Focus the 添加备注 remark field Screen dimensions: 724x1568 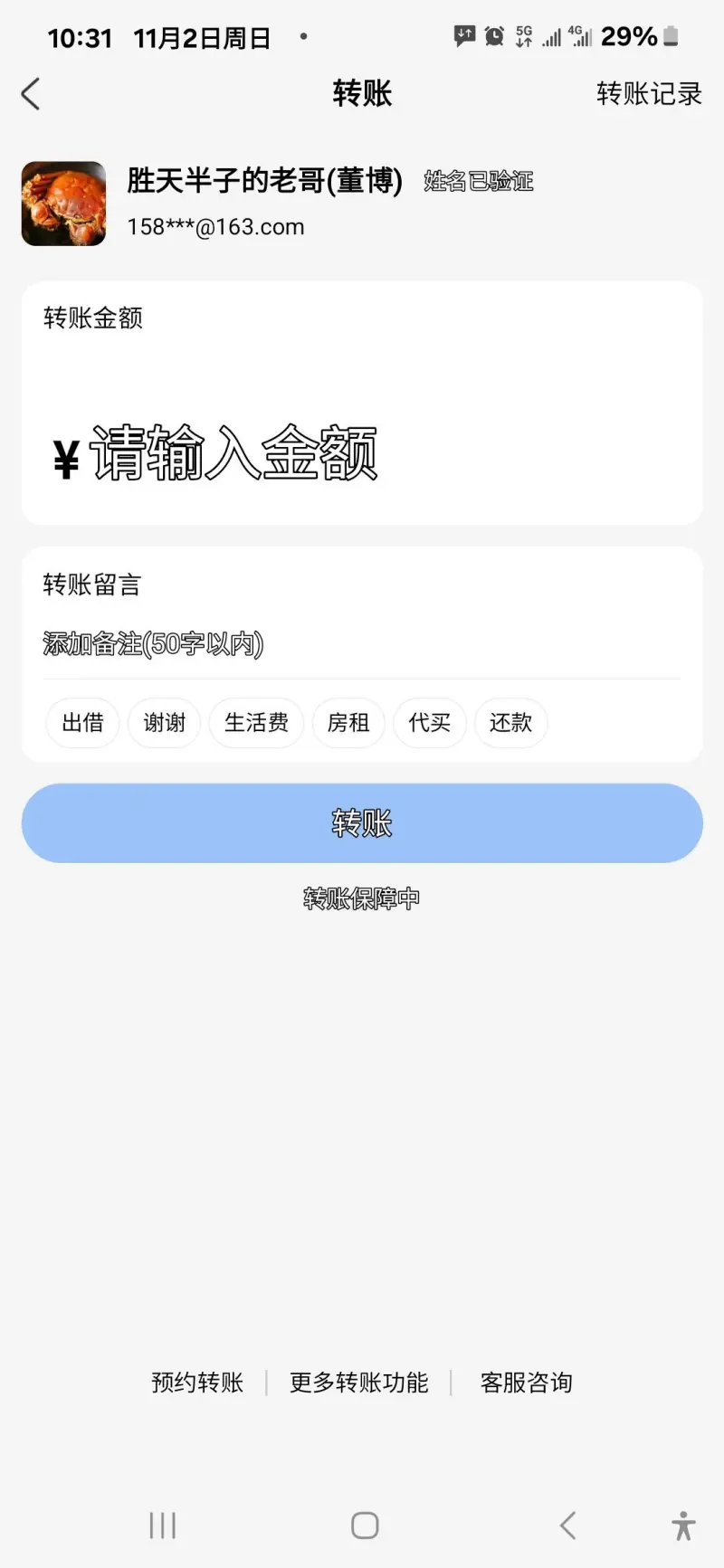tap(362, 644)
